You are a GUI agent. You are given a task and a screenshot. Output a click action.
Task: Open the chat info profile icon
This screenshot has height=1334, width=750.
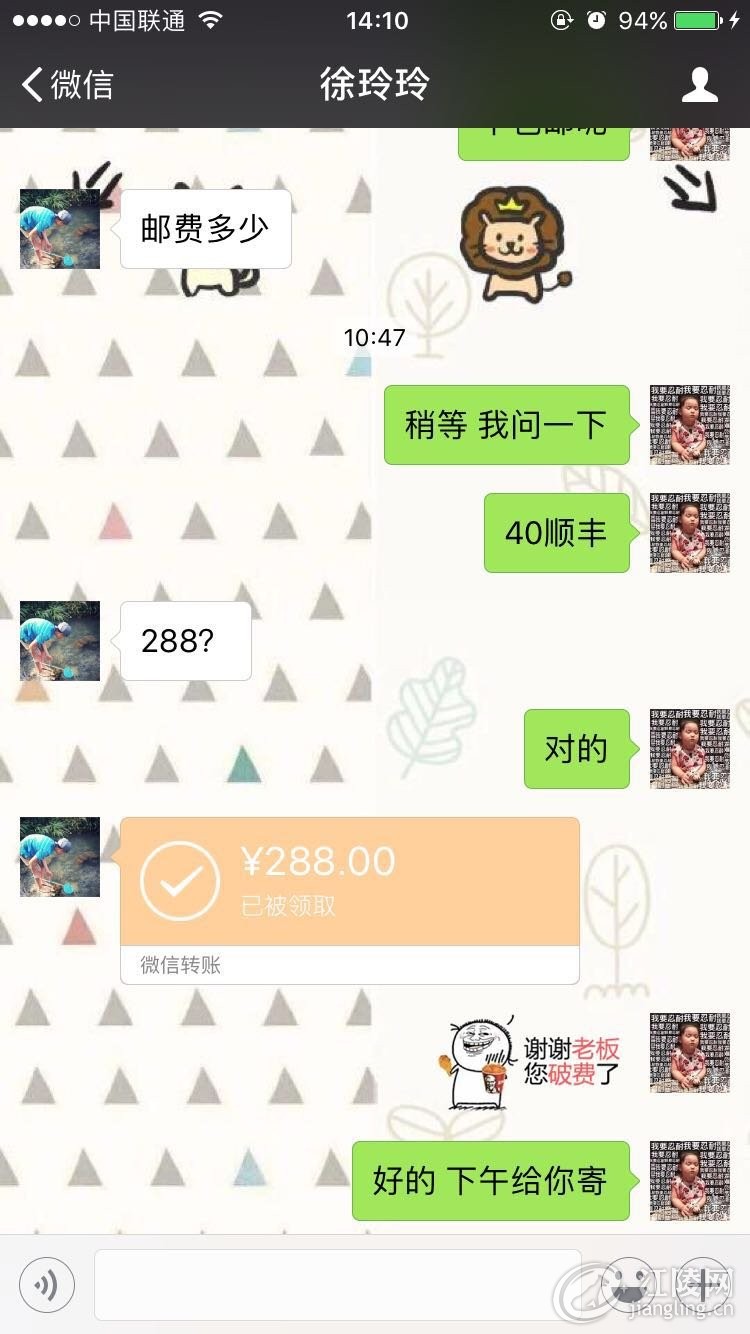[699, 84]
